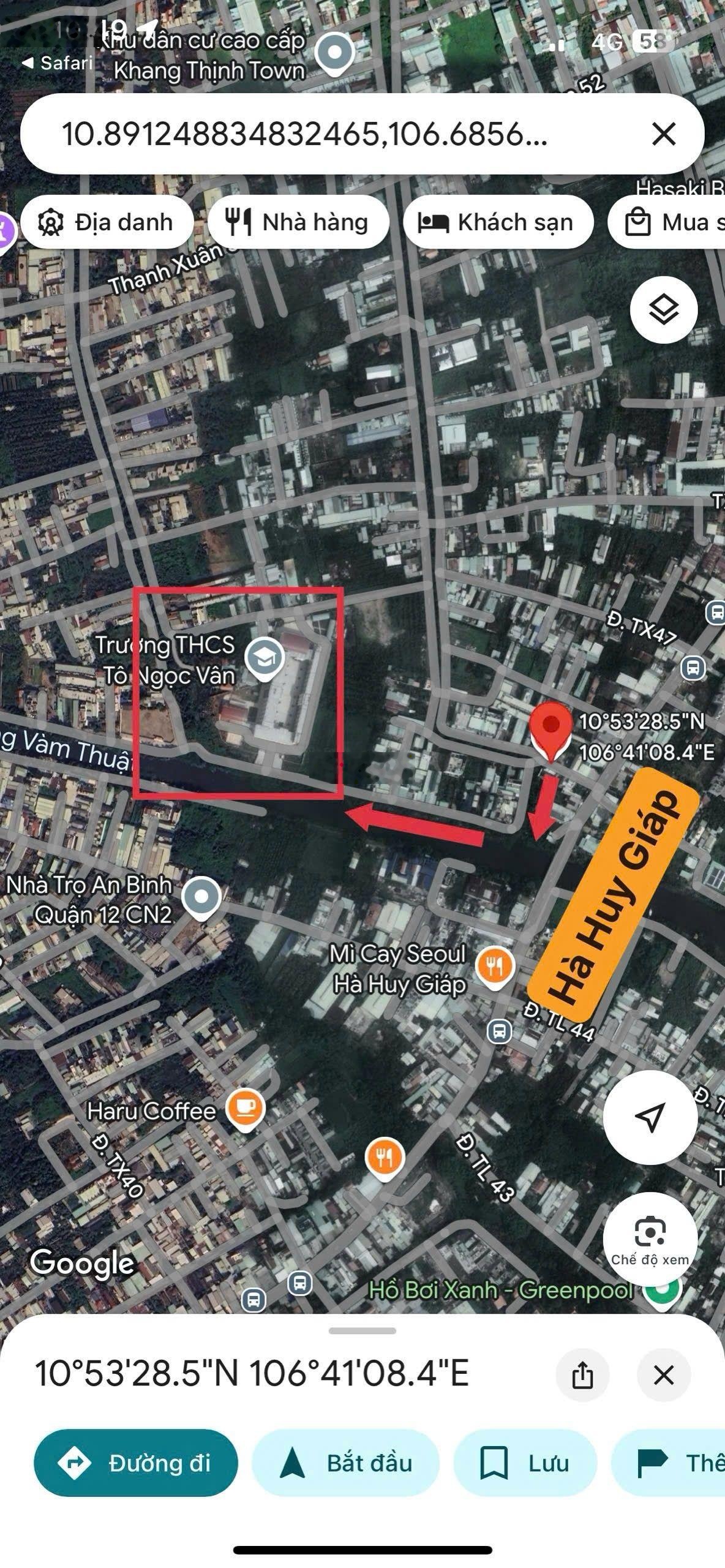725x1568 pixels.
Task: Start navigation with Bắt đầu
Action: tap(345, 1463)
